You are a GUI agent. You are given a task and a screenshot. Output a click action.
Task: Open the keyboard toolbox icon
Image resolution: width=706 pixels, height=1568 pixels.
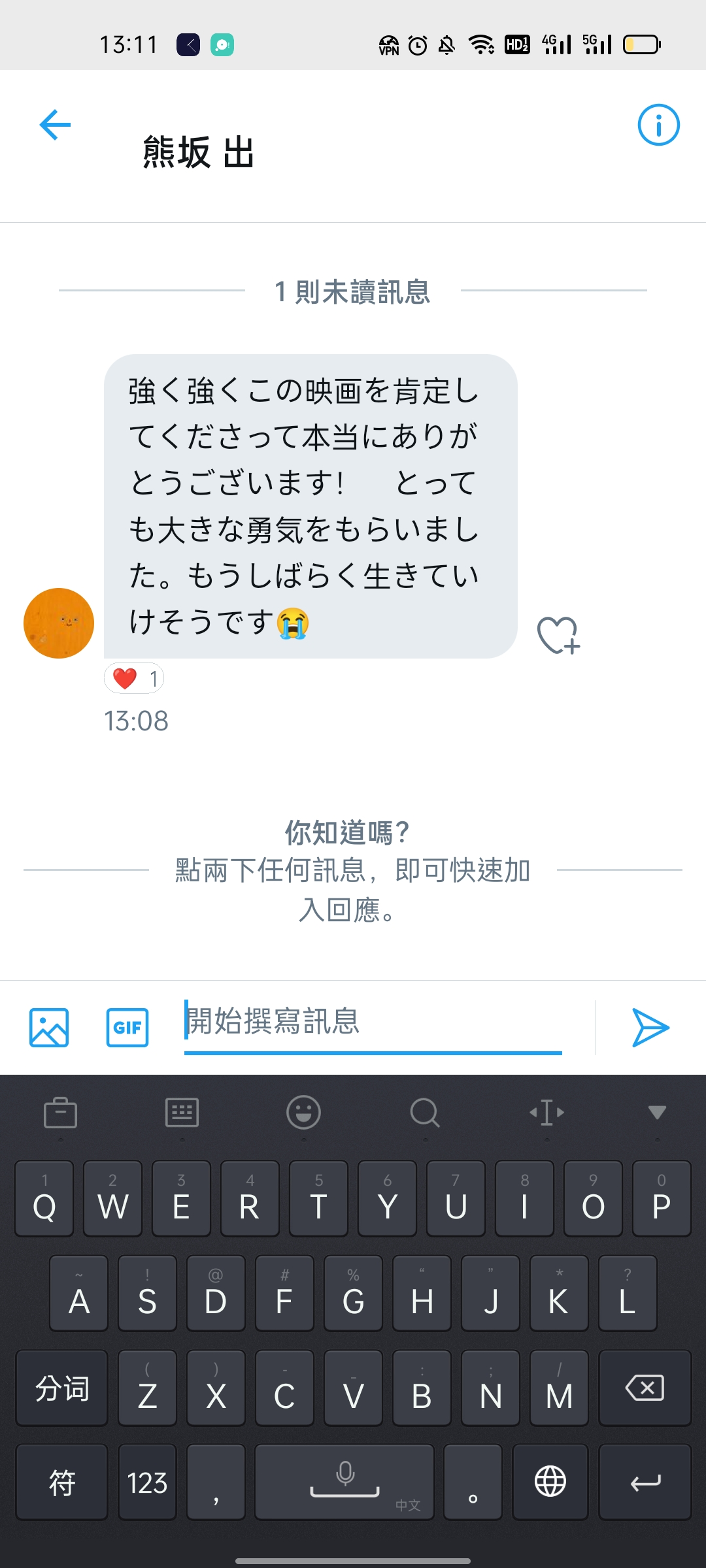point(60,1112)
